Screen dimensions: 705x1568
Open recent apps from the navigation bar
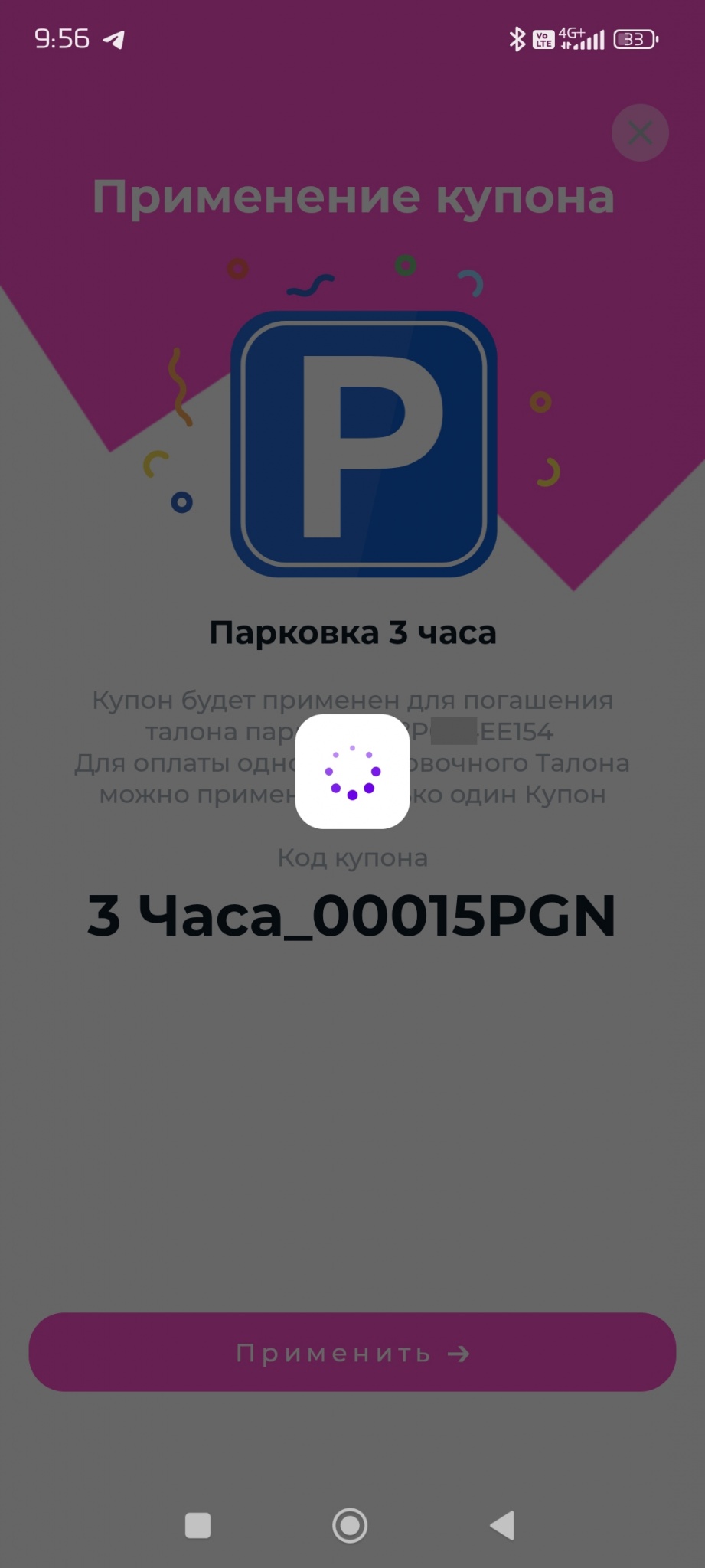coord(198,1525)
